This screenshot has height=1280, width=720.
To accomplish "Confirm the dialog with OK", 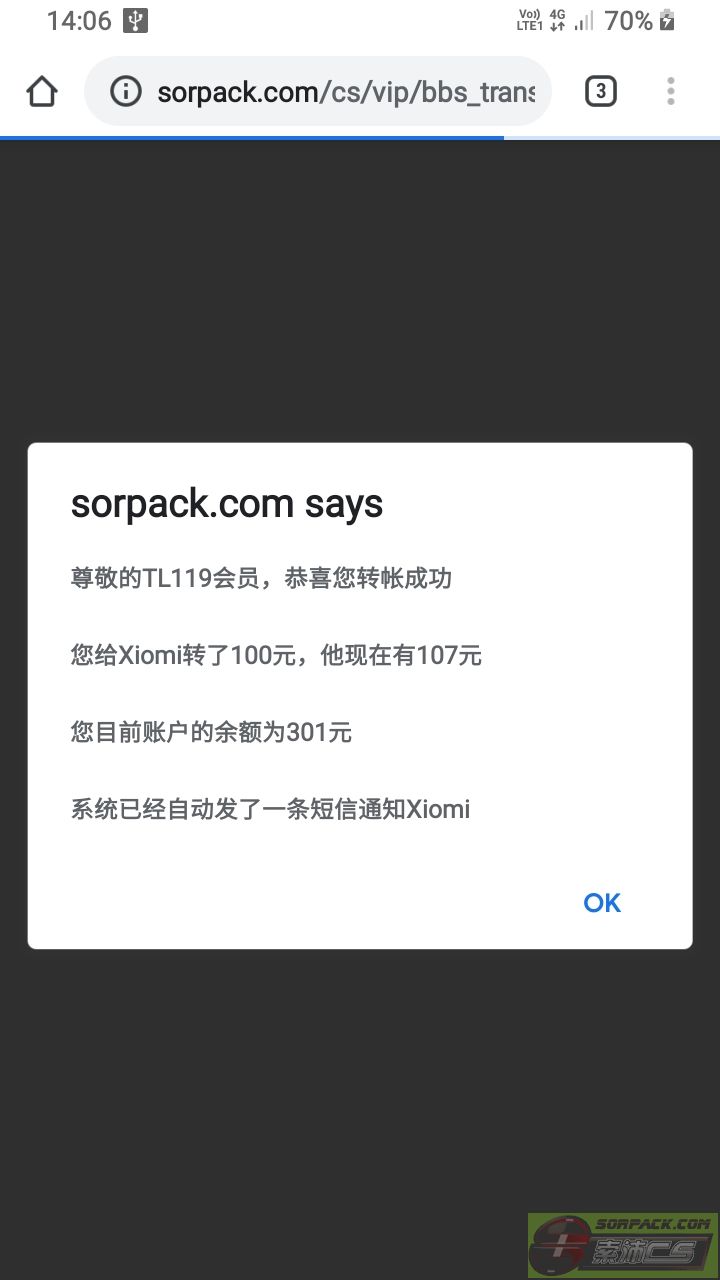I will coord(602,903).
